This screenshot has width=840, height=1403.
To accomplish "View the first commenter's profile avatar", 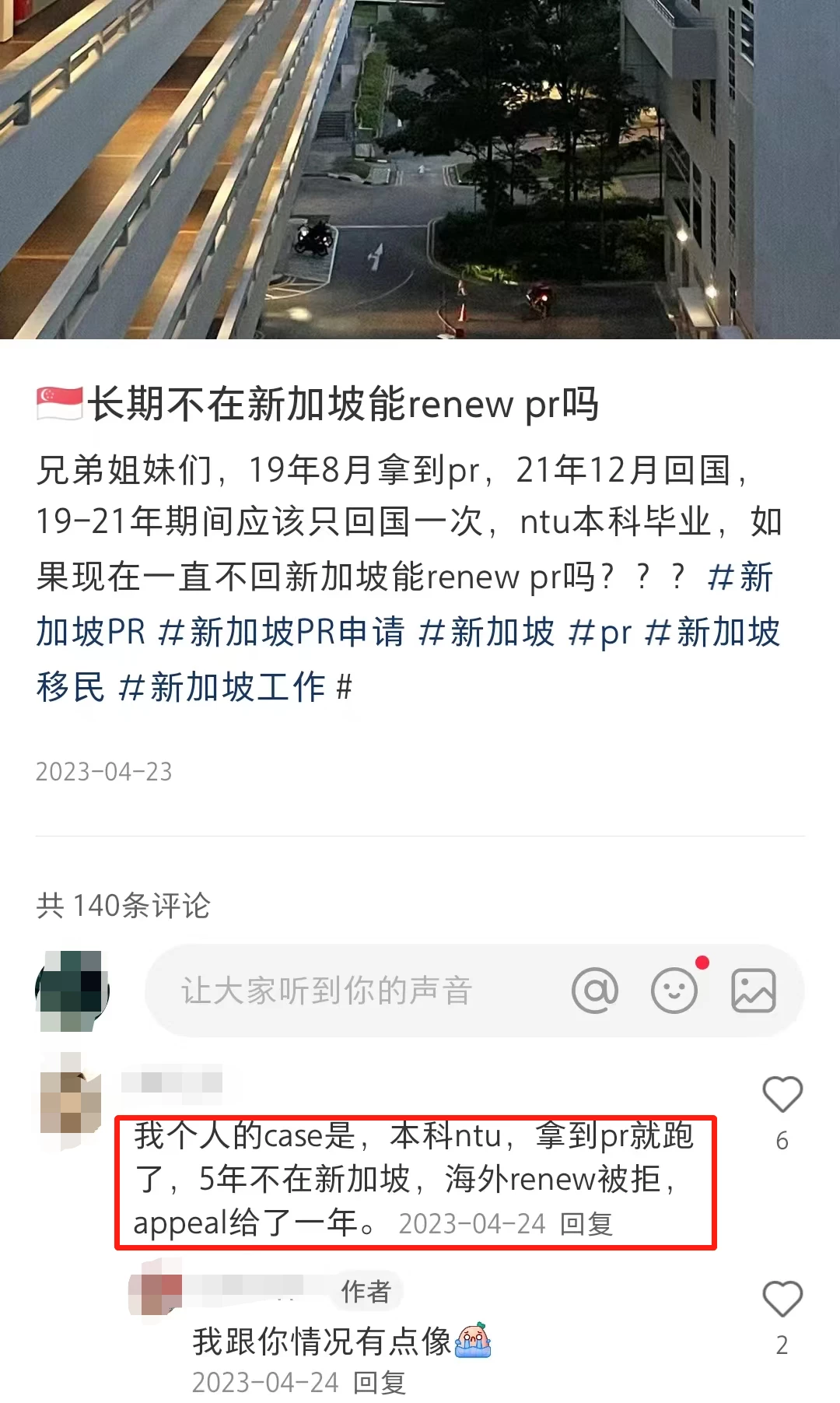I will tap(71, 1102).
